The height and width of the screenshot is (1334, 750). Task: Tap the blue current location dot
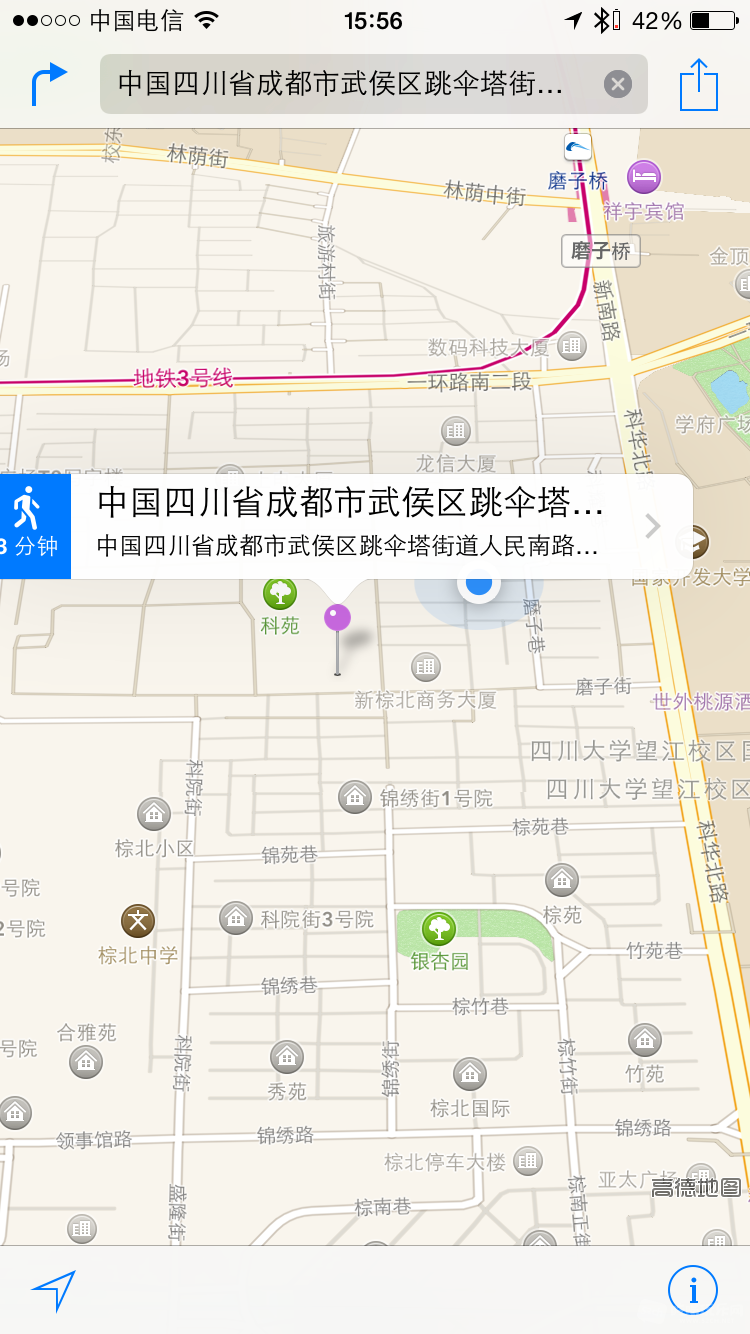(480, 583)
